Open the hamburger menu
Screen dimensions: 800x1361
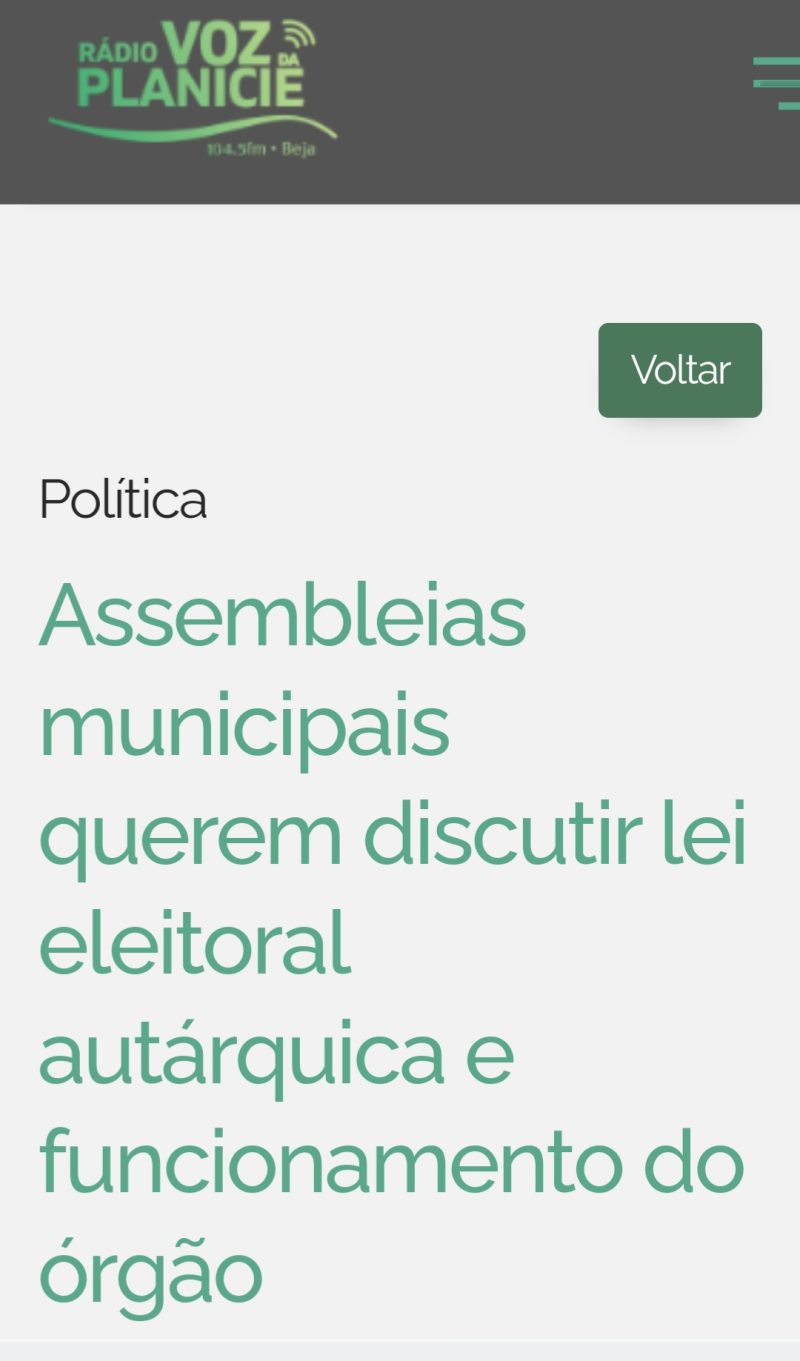(x=777, y=84)
